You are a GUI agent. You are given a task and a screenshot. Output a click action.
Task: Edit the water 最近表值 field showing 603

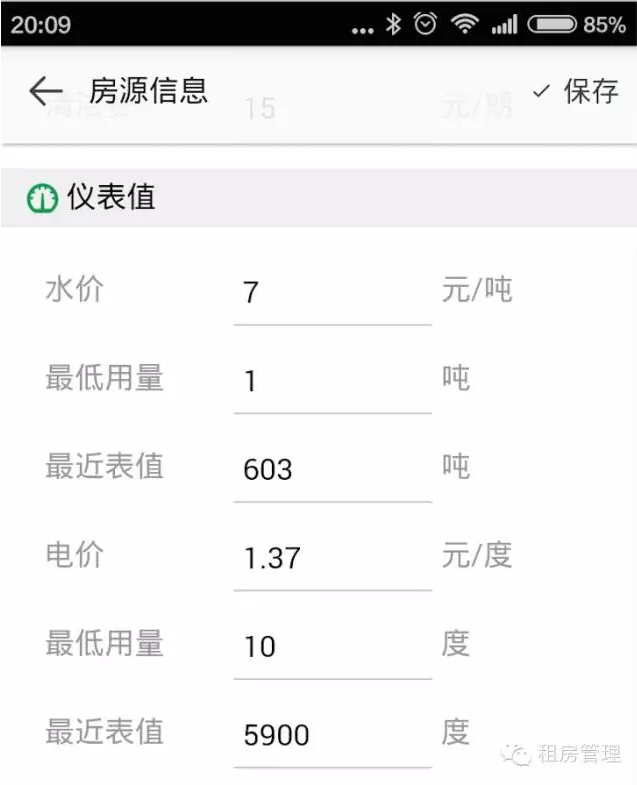pyautogui.click(x=332, y=469)
